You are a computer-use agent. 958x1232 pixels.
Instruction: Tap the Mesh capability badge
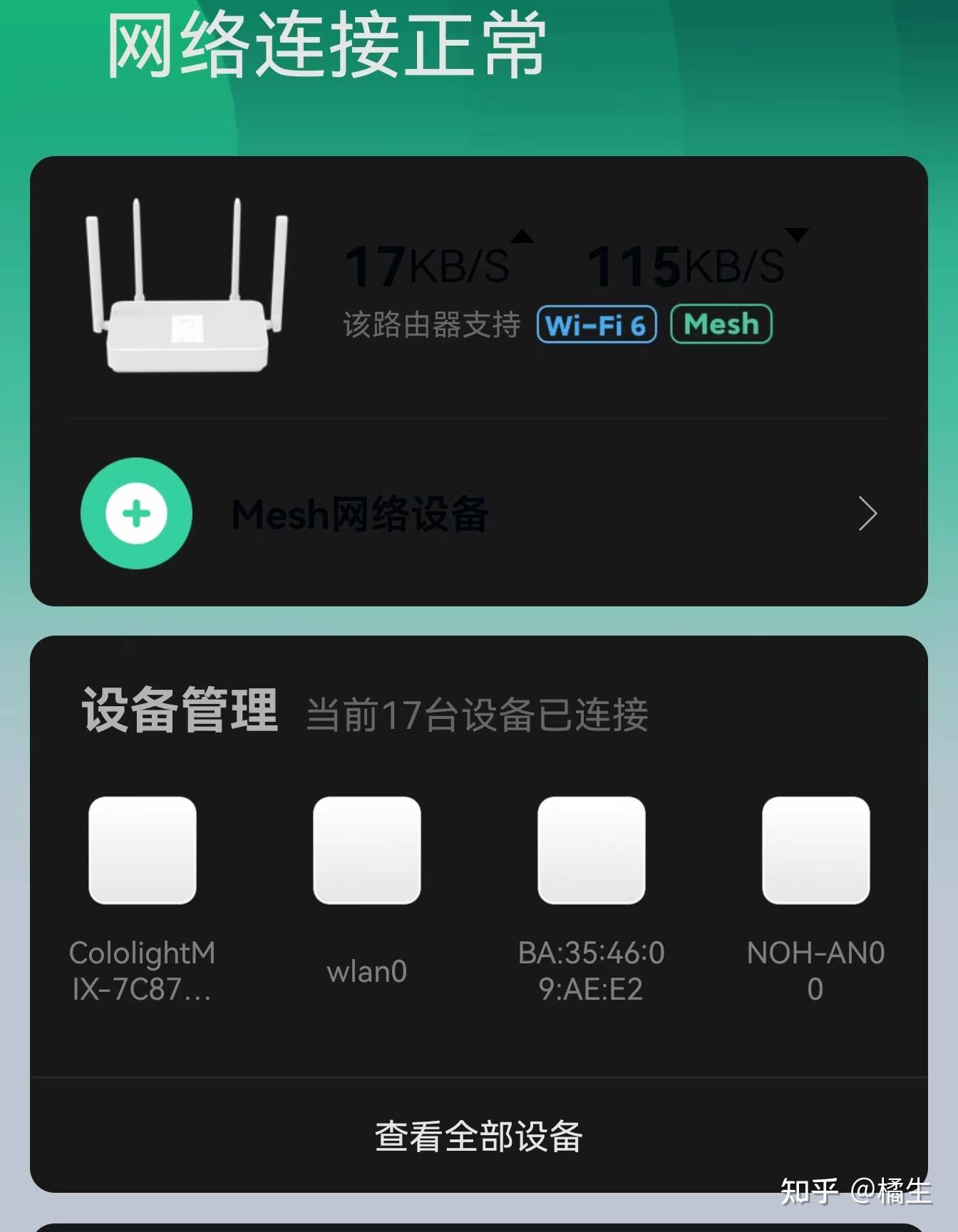722,324
